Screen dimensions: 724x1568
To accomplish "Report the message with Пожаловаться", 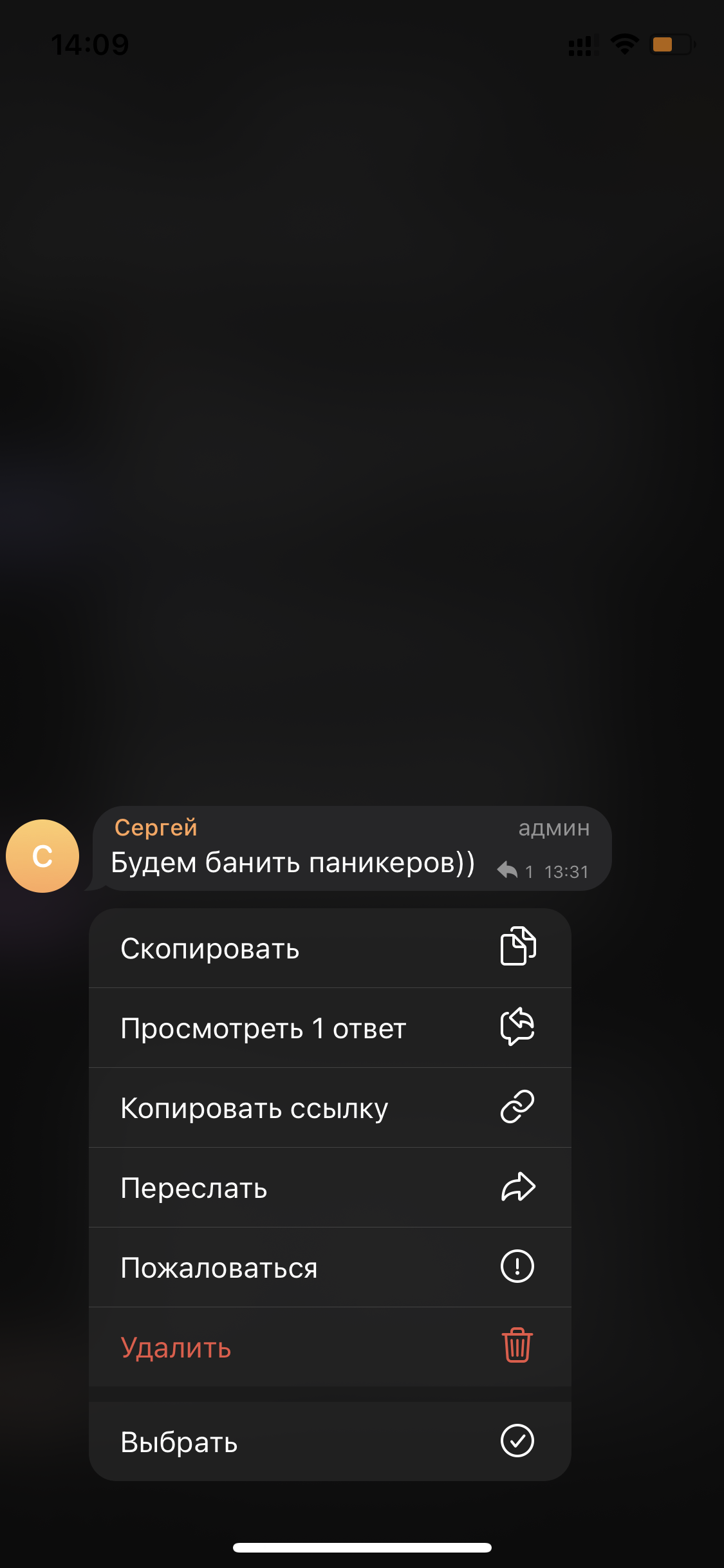I will [x=330, y=1267].
